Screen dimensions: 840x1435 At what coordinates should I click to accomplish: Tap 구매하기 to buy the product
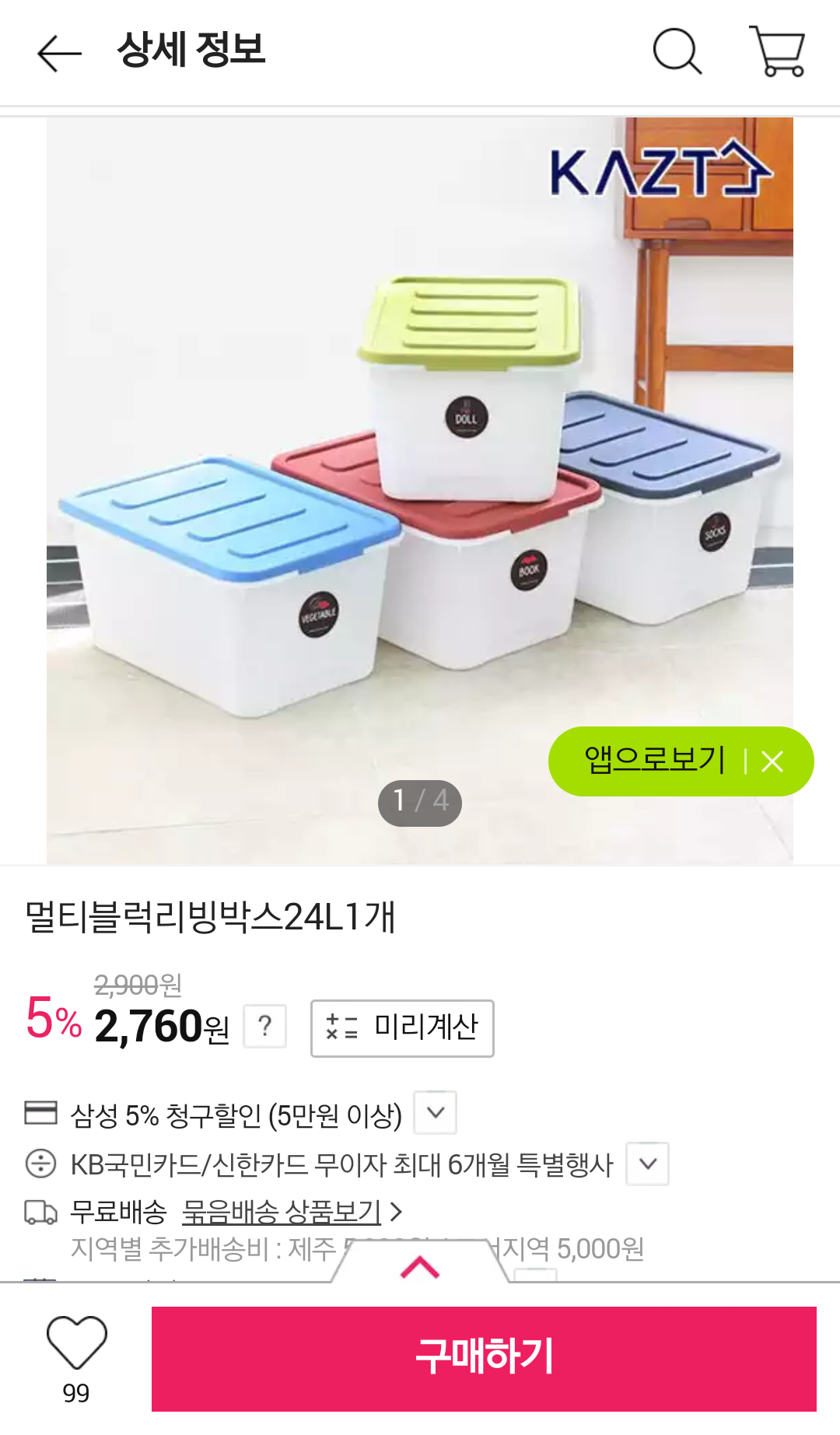(x=484, y=1358)
